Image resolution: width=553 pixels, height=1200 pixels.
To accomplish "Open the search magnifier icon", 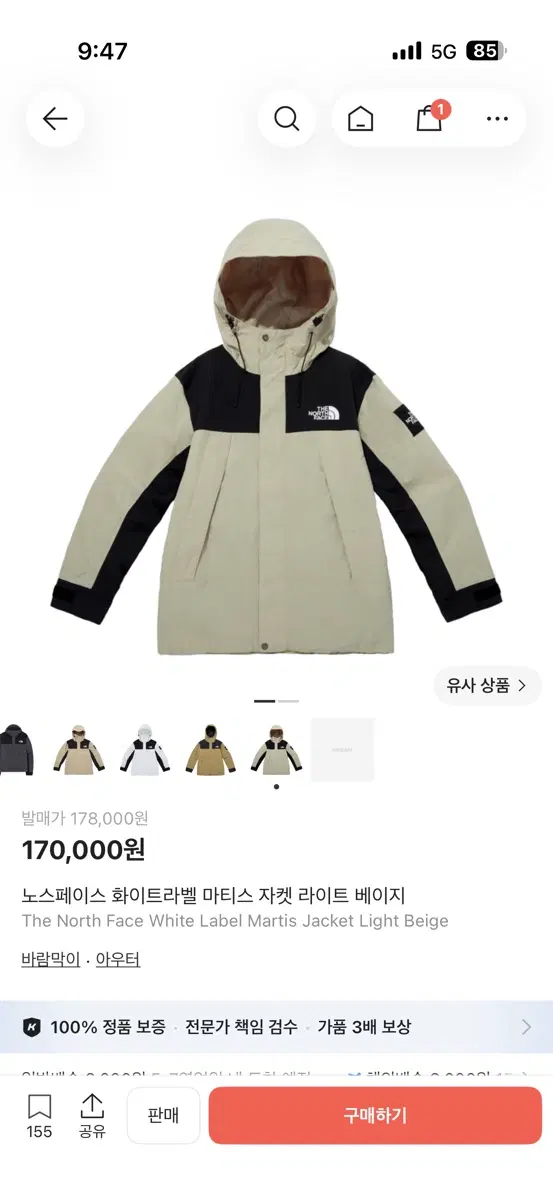I will pyautogui.click(x=287, y=119).
